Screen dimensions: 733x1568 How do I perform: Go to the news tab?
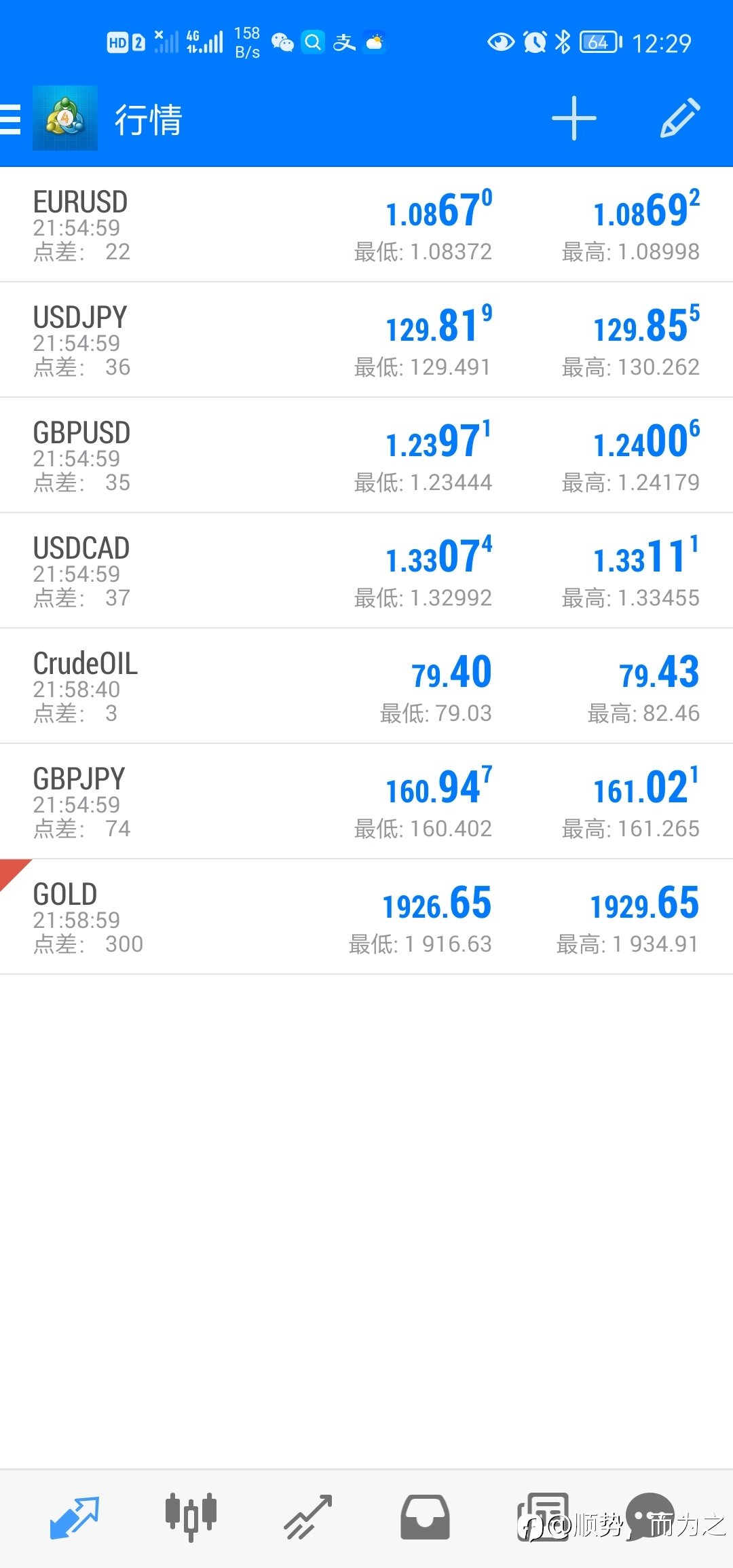543,1516
